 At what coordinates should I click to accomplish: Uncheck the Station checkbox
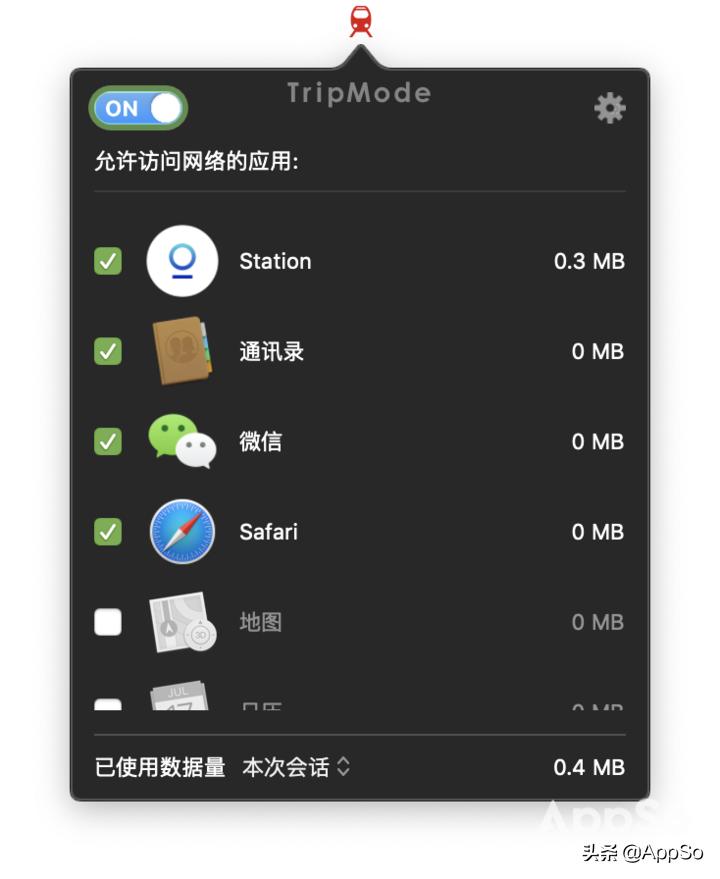coord(107,261)
